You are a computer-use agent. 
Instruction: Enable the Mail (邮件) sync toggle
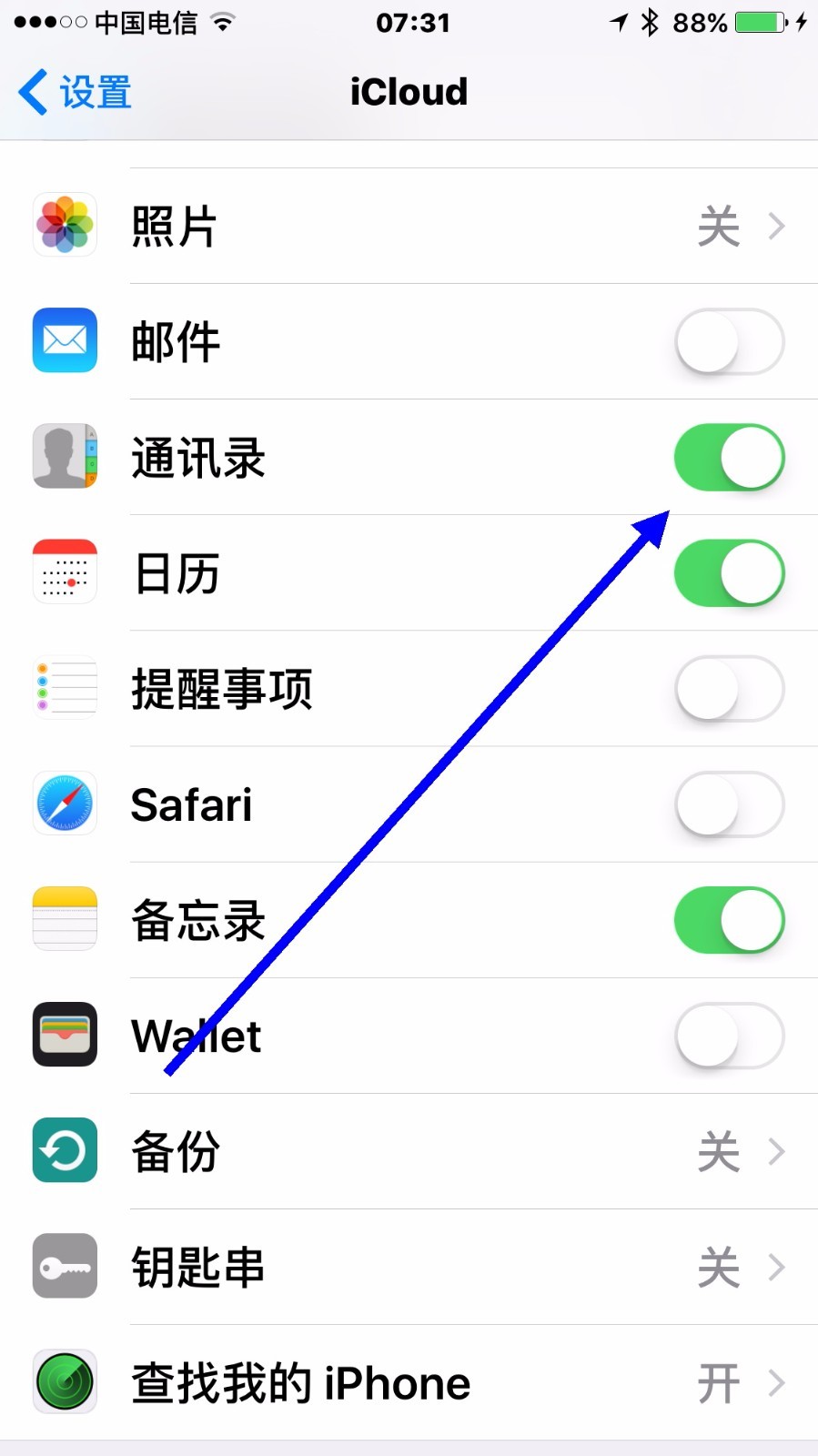[727, 341]
